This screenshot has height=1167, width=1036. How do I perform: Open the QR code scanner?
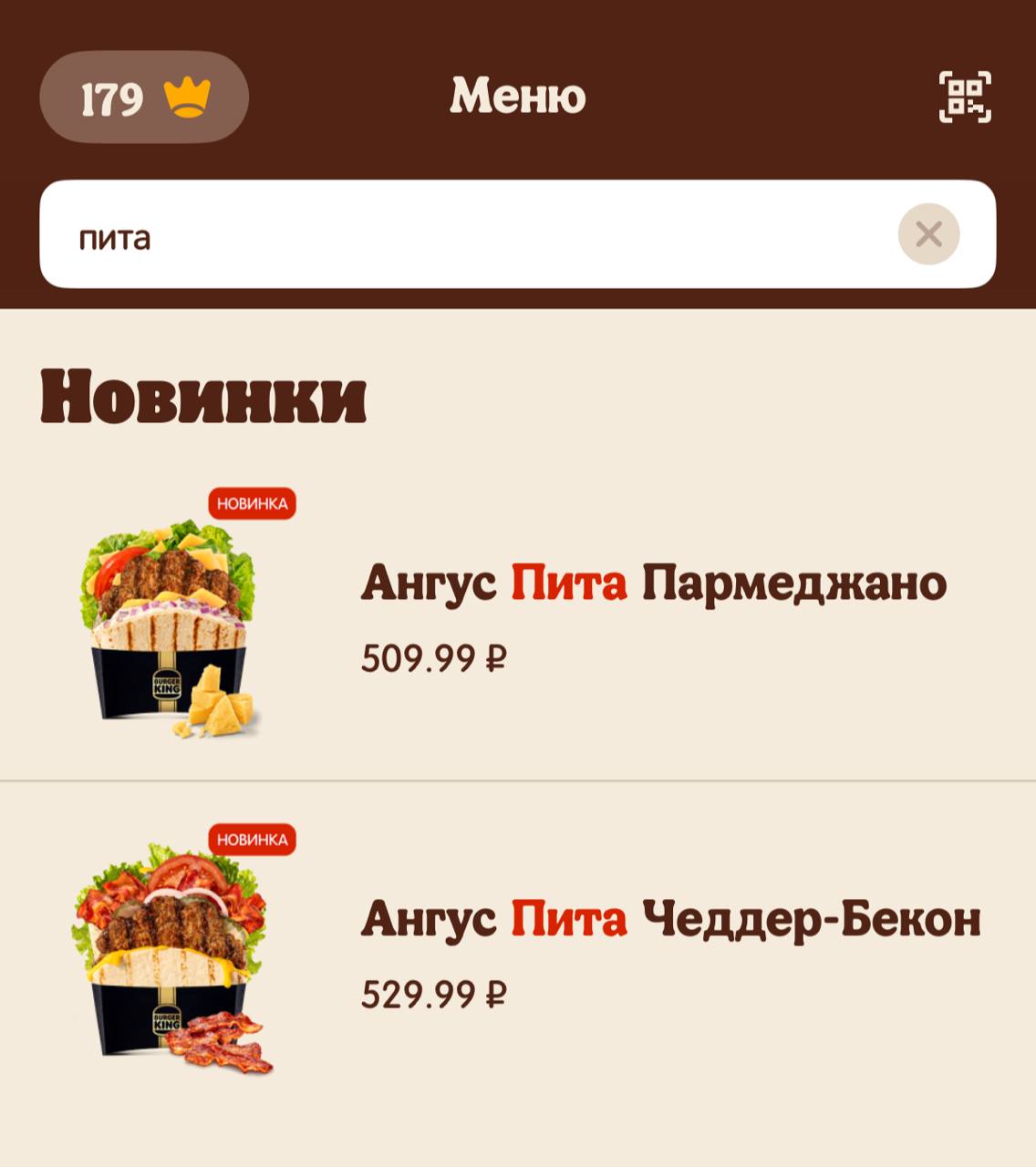click(x=965, y=97)
